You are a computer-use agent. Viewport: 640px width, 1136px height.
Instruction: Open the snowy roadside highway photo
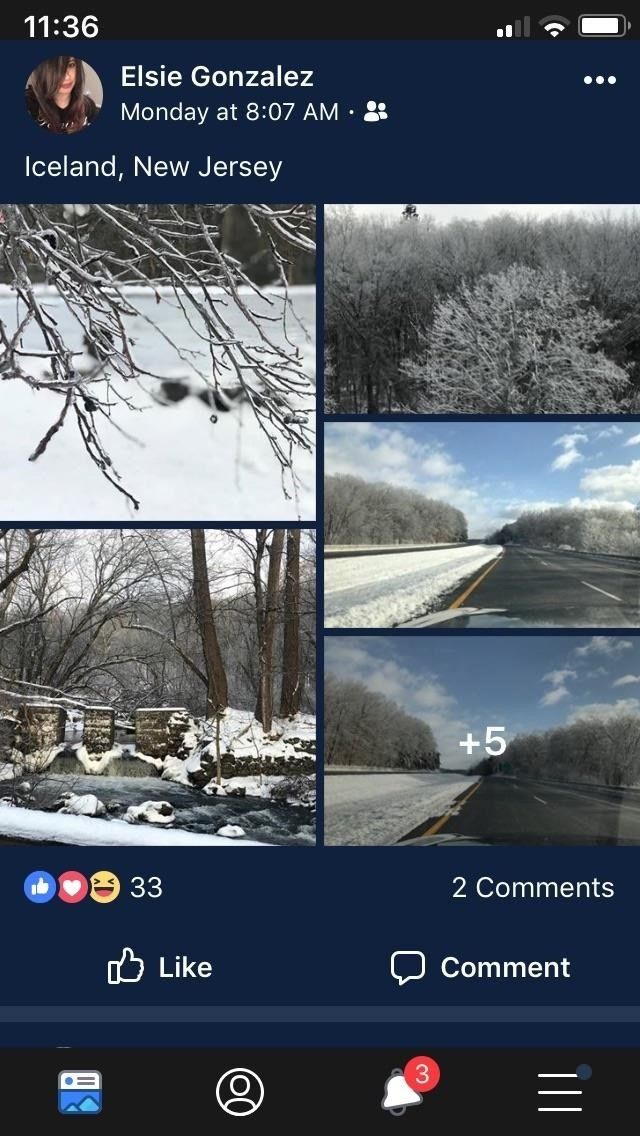[482, 524]
